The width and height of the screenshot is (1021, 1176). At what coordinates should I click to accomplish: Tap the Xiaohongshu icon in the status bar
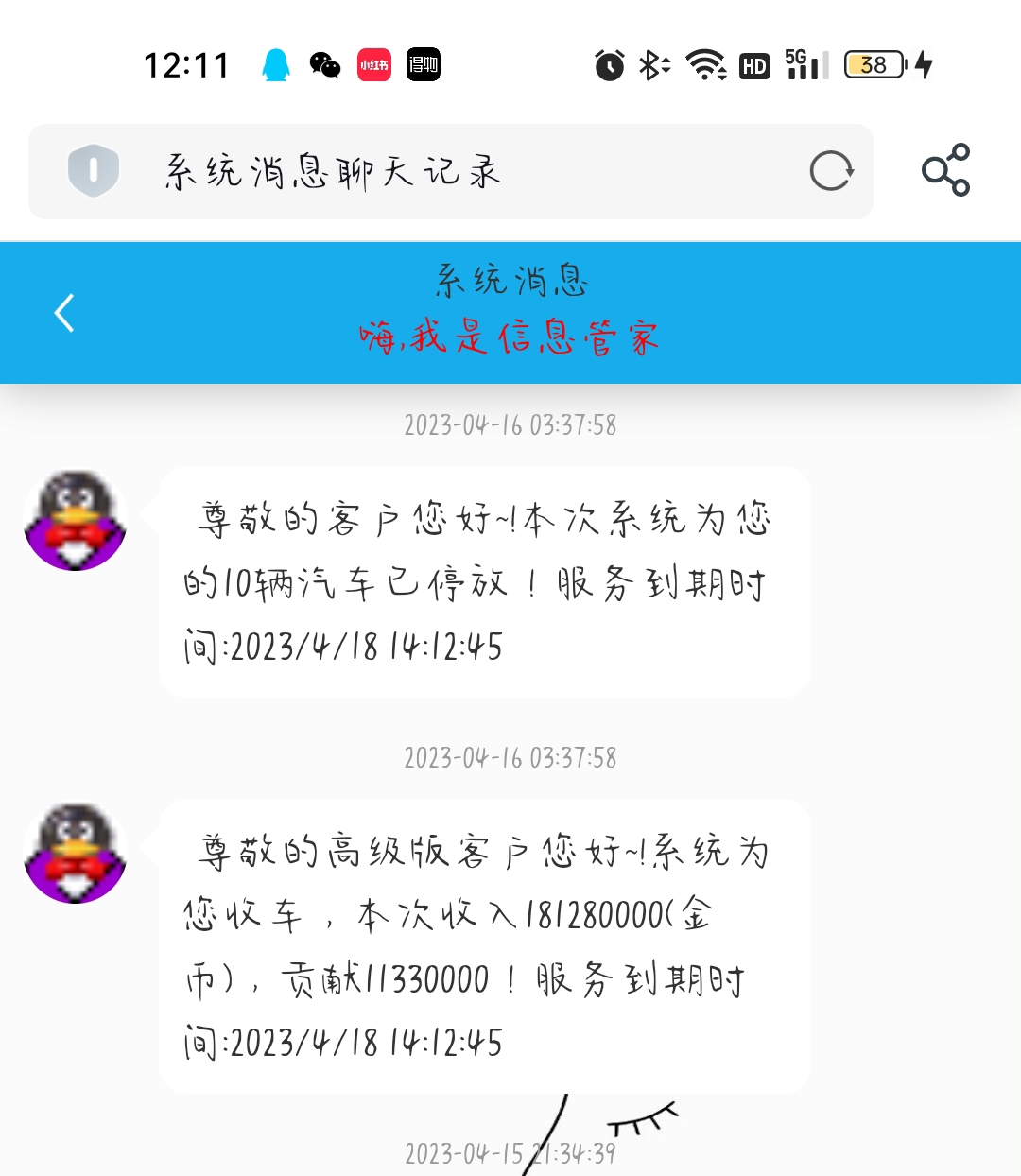[373, 64]
